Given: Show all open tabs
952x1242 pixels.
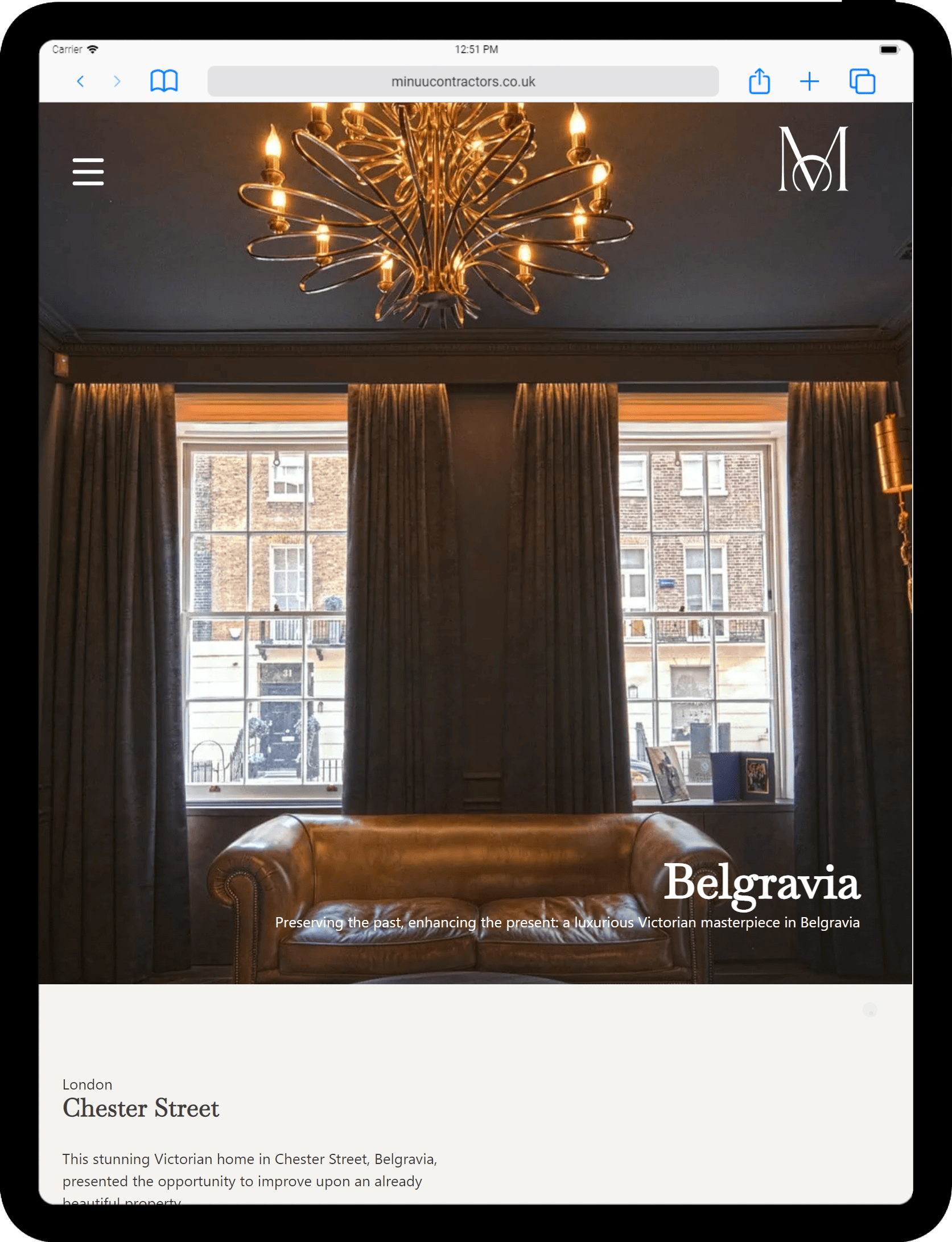Looking at the screenshot, I should pos(862,81).
